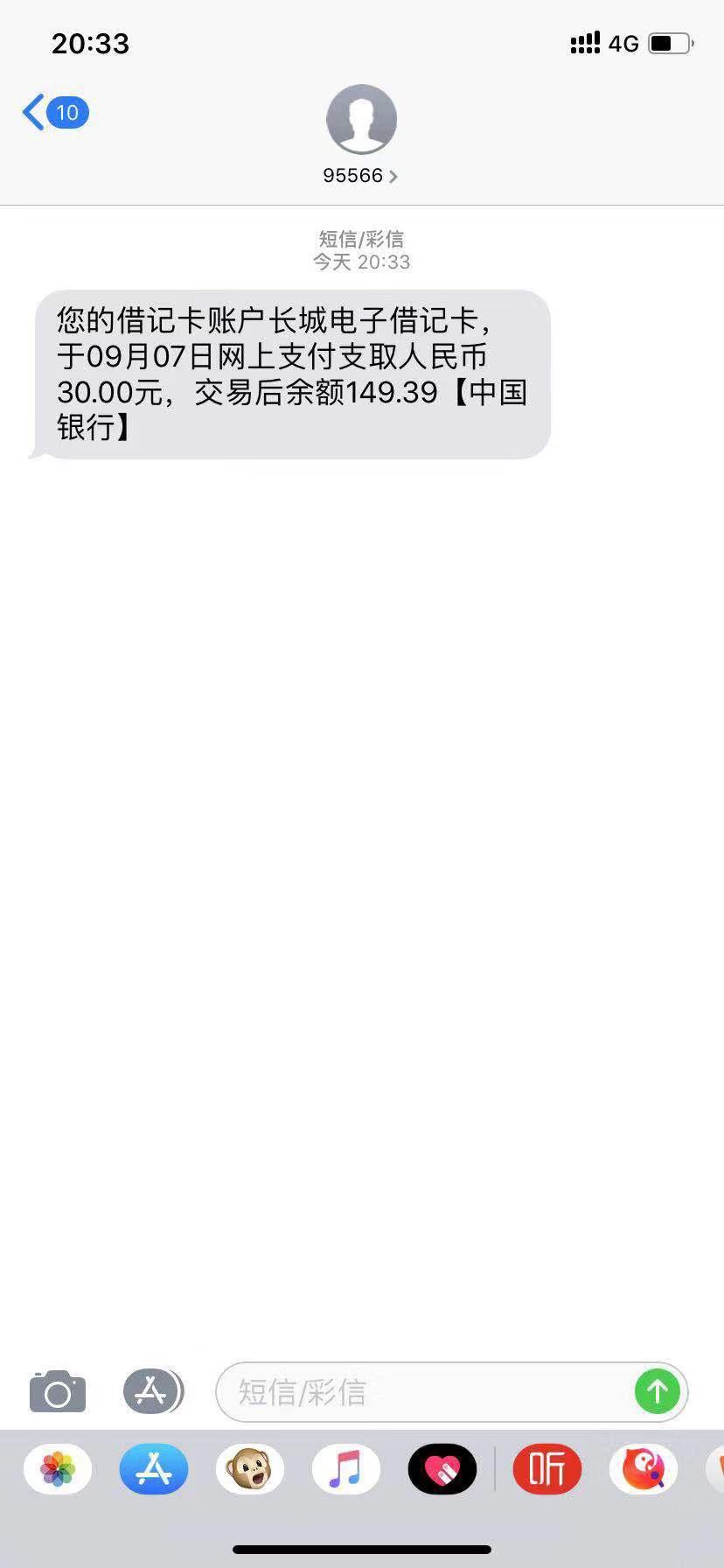
Task: Send the message with the green arrow
Action: [x=658, y=1391]
